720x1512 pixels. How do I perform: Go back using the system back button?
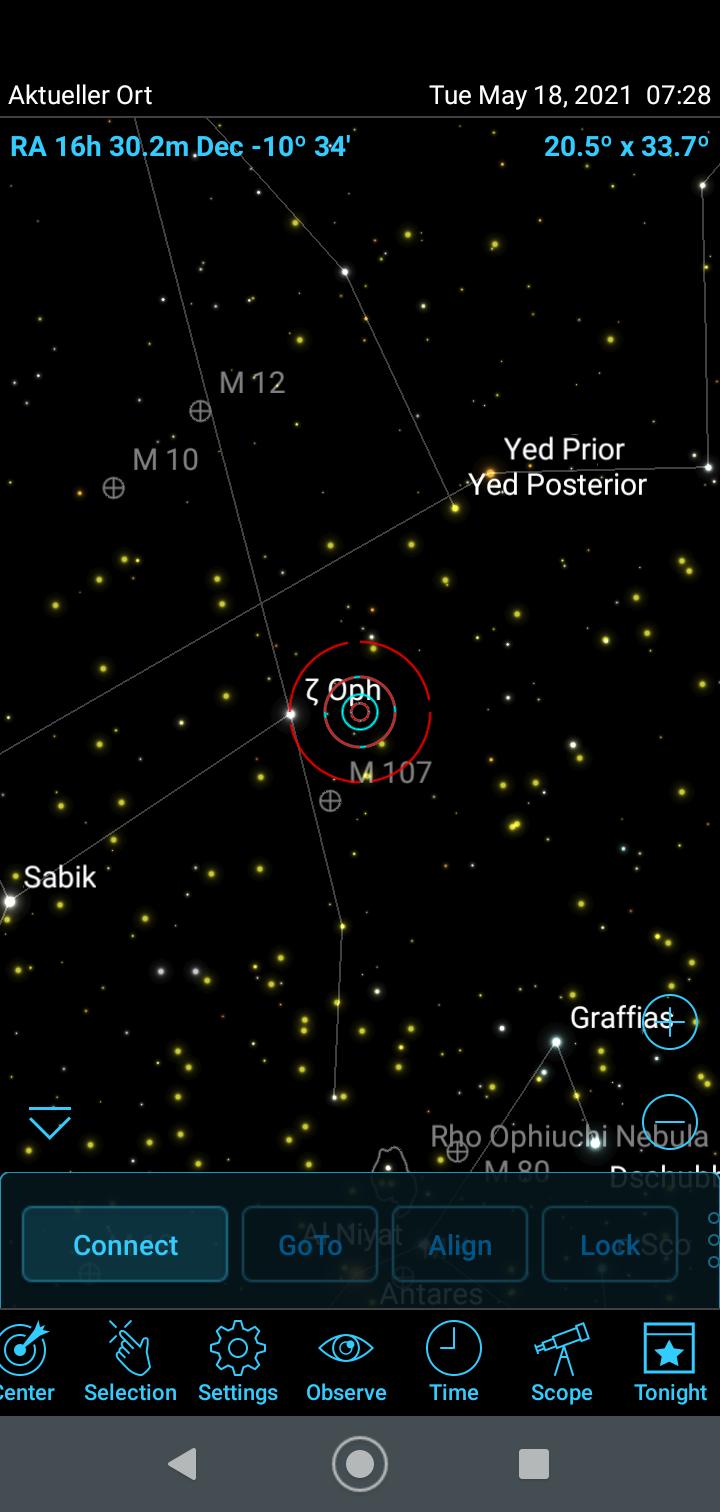pyautogui.click(x=182, y=1464)
